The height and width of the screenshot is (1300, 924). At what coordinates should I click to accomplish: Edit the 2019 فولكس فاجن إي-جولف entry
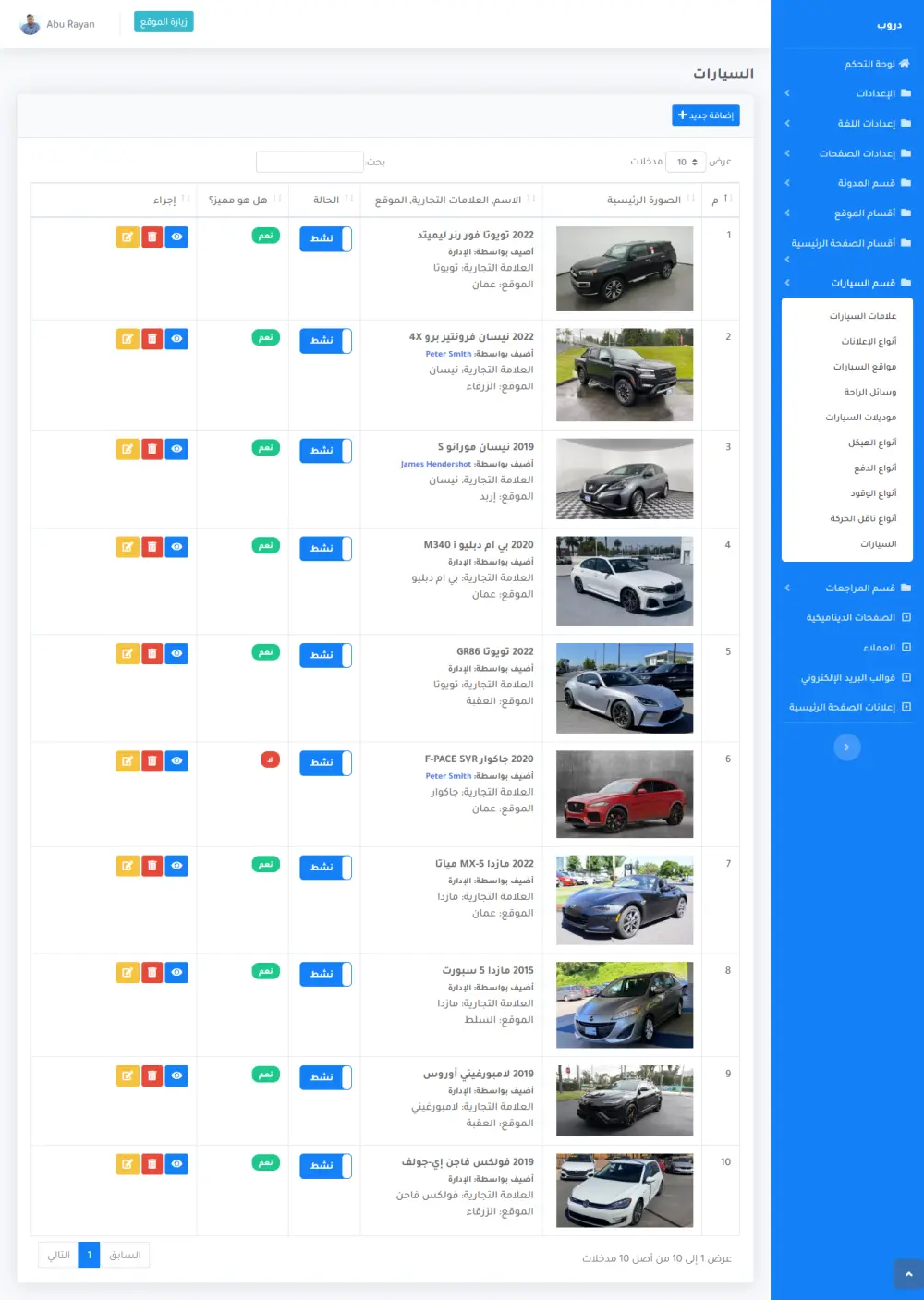(128, 1164)
